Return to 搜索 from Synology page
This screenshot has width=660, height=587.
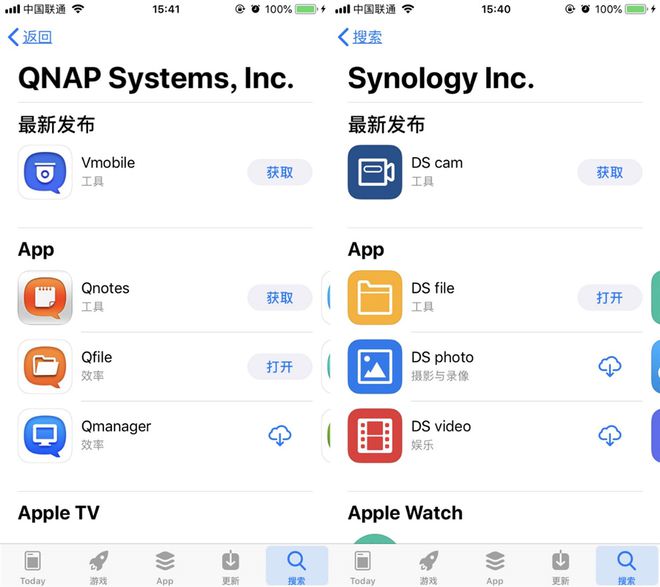360,37
